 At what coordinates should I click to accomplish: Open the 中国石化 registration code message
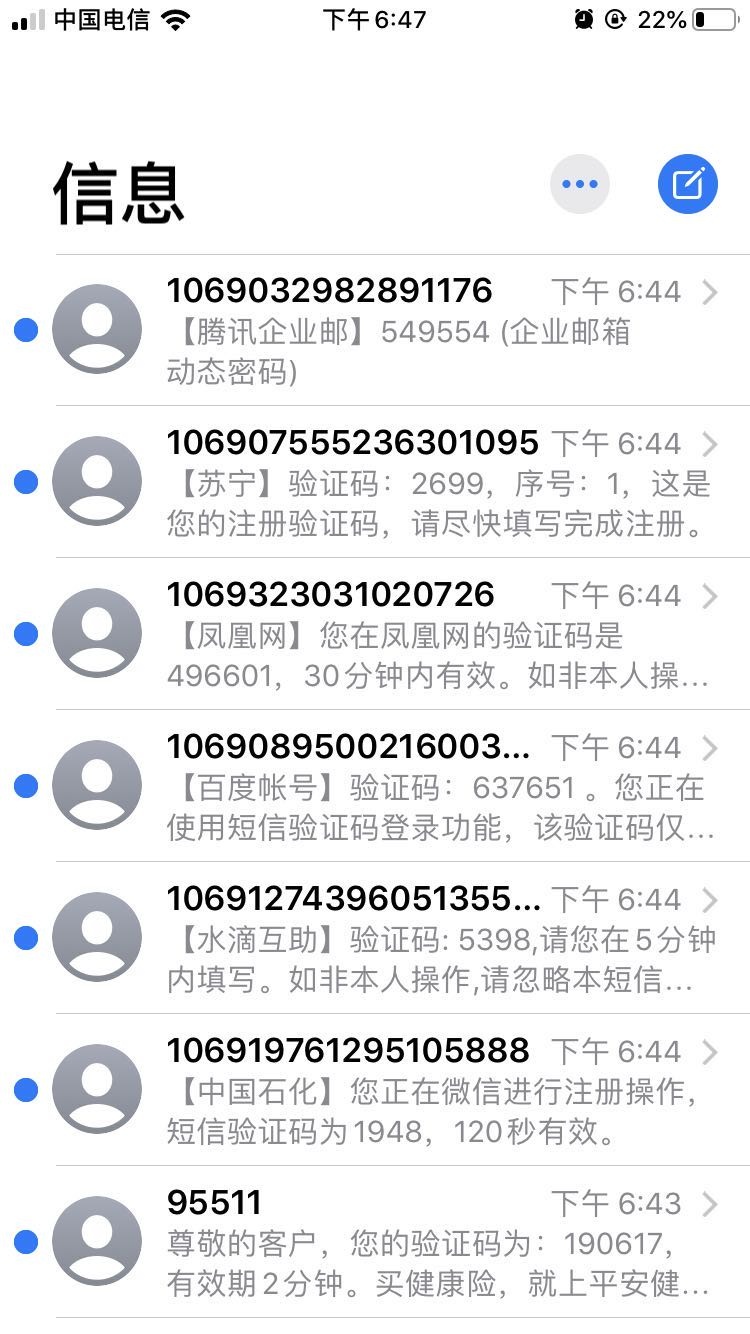[x=375, y=1090]
